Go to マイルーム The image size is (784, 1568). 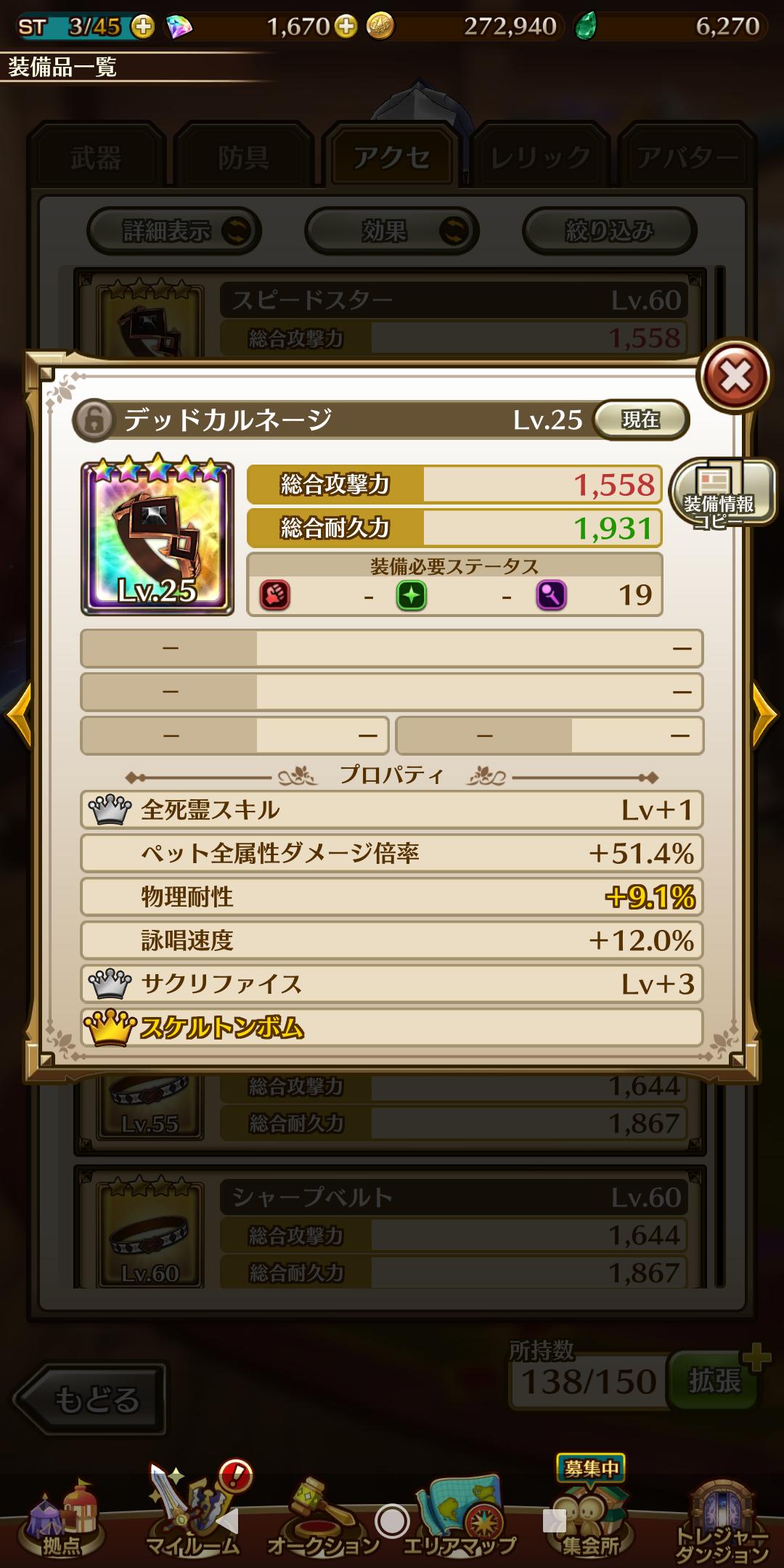[x=192, y=1514]
